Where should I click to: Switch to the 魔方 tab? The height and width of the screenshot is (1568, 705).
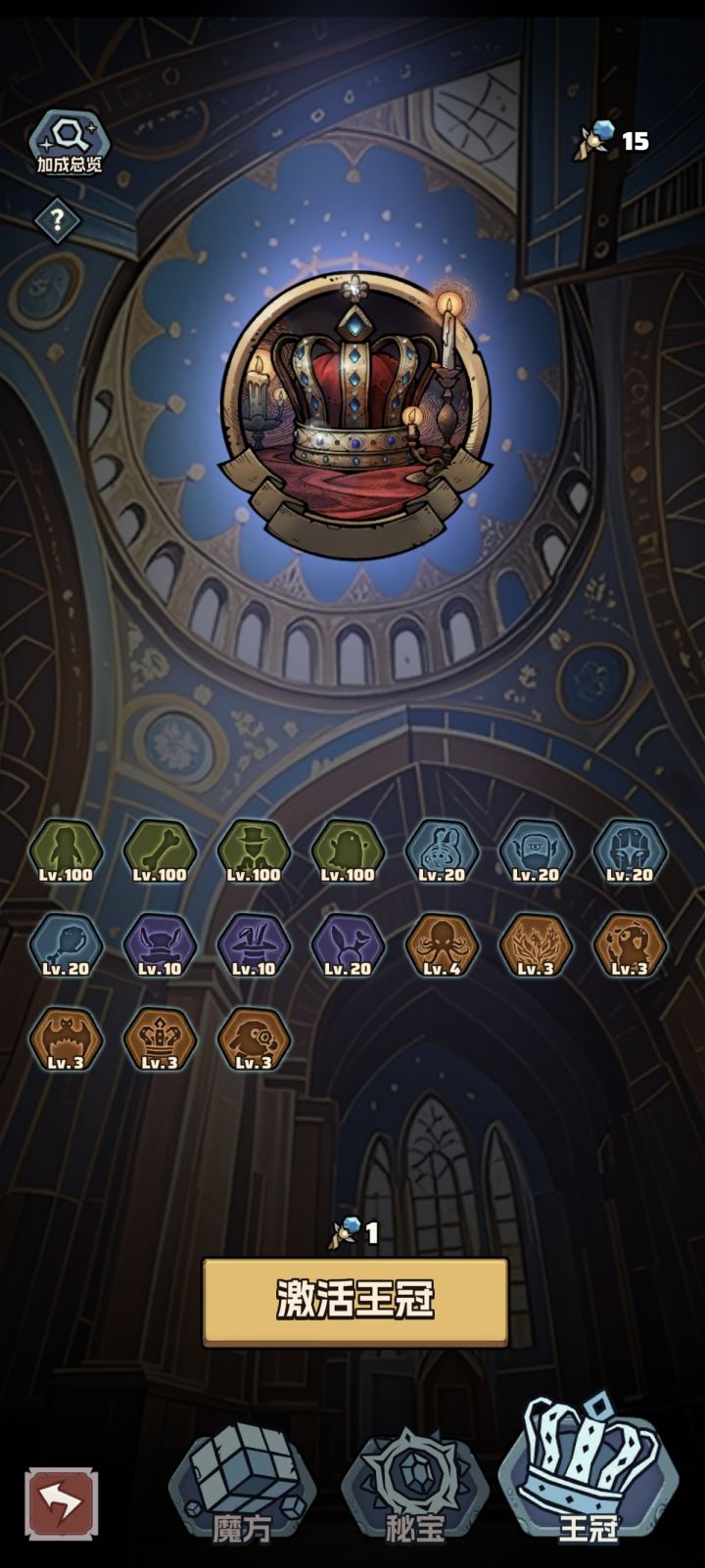click(x=243, y=1485)
